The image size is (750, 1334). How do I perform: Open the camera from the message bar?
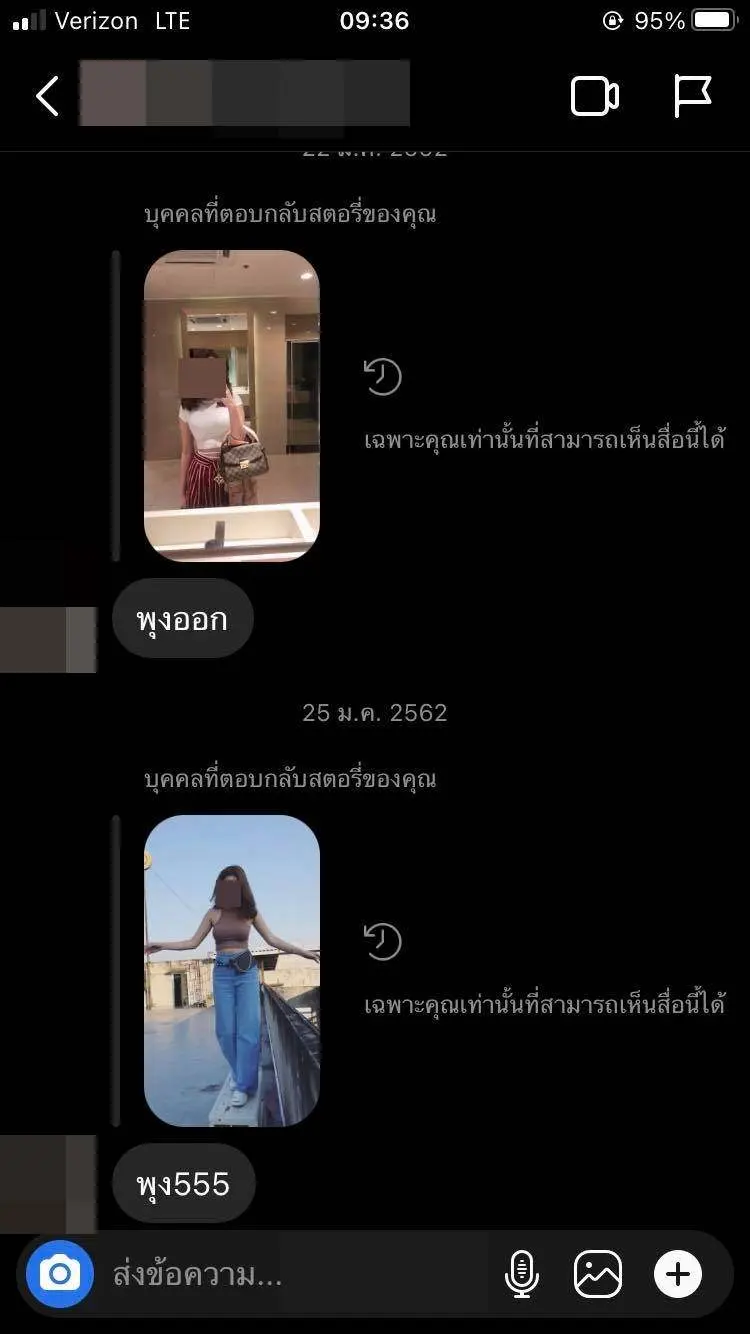click(x=60, y=1273)
